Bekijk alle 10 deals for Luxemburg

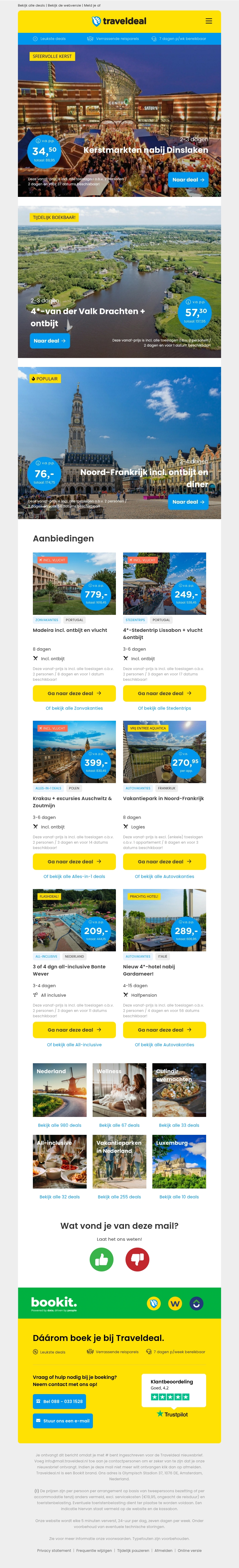(179, 1197)
